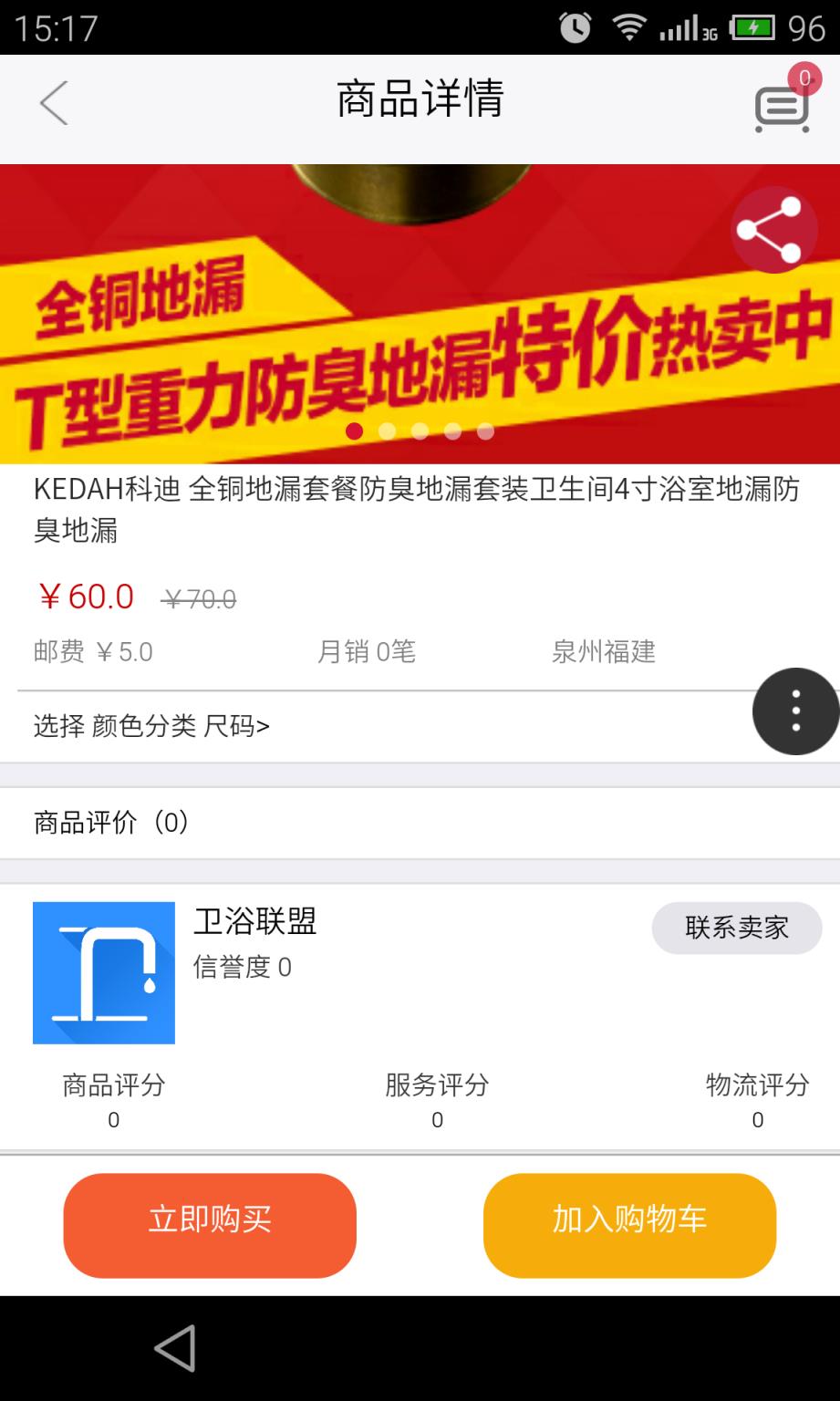The width and height of the screenshot is (840, 1401).
Task: Open the 商品详情 title bar
Action: pos(420,100)
